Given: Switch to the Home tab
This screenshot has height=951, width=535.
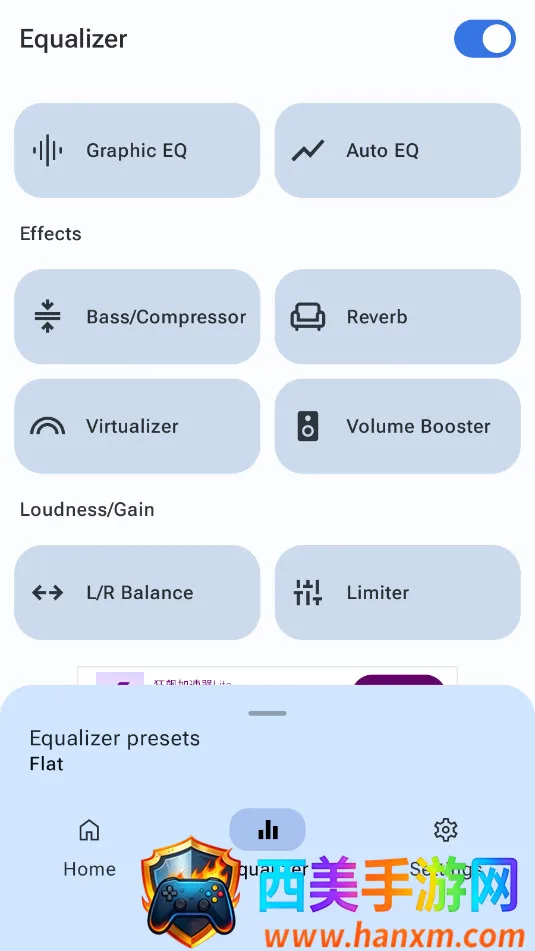Looking at the screenshot, I should tap(89, 848).
